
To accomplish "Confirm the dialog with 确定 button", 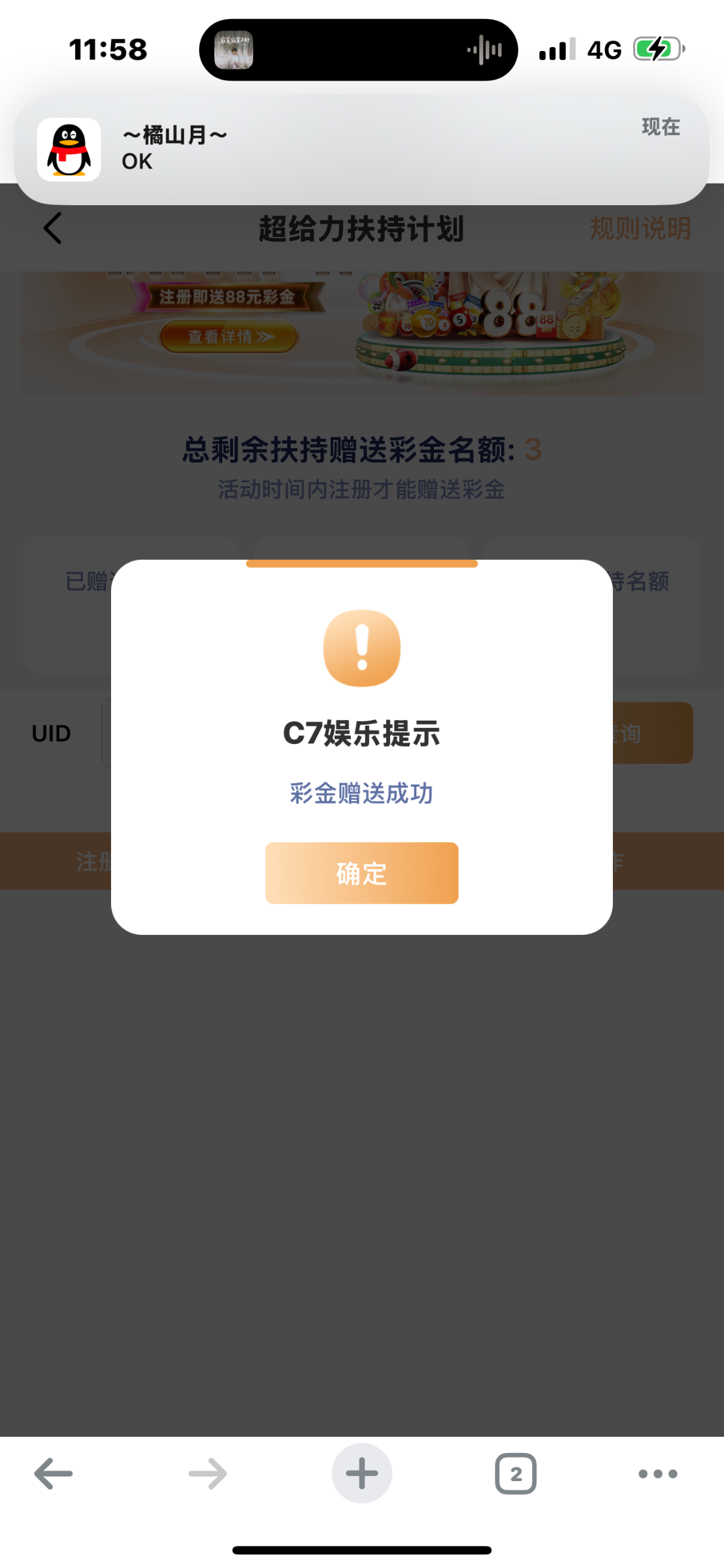I will coord(361,873).
